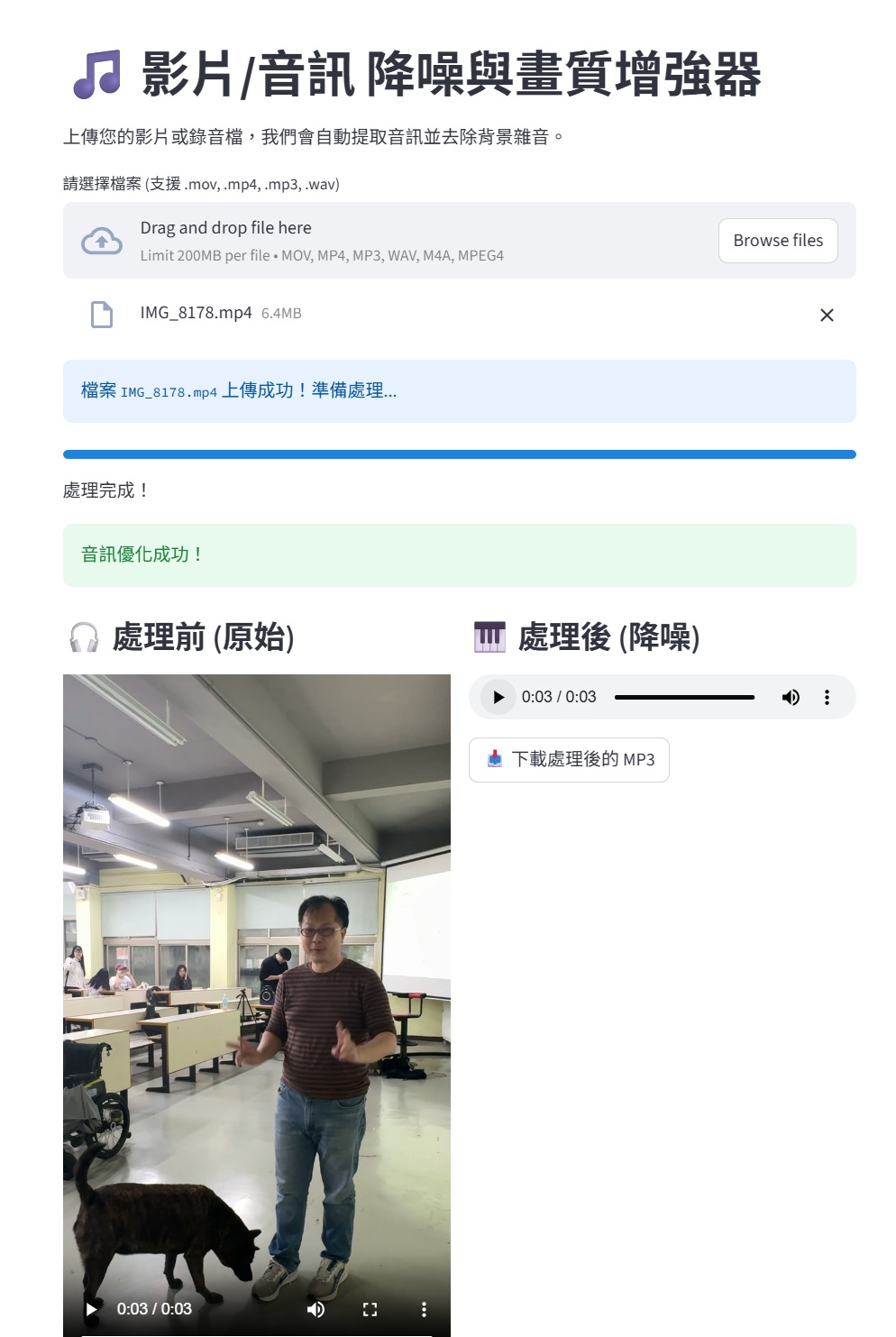Click the download icon on the MP3 button
This screenshot has width=896, height=1337.
click(x=494, y=759)
